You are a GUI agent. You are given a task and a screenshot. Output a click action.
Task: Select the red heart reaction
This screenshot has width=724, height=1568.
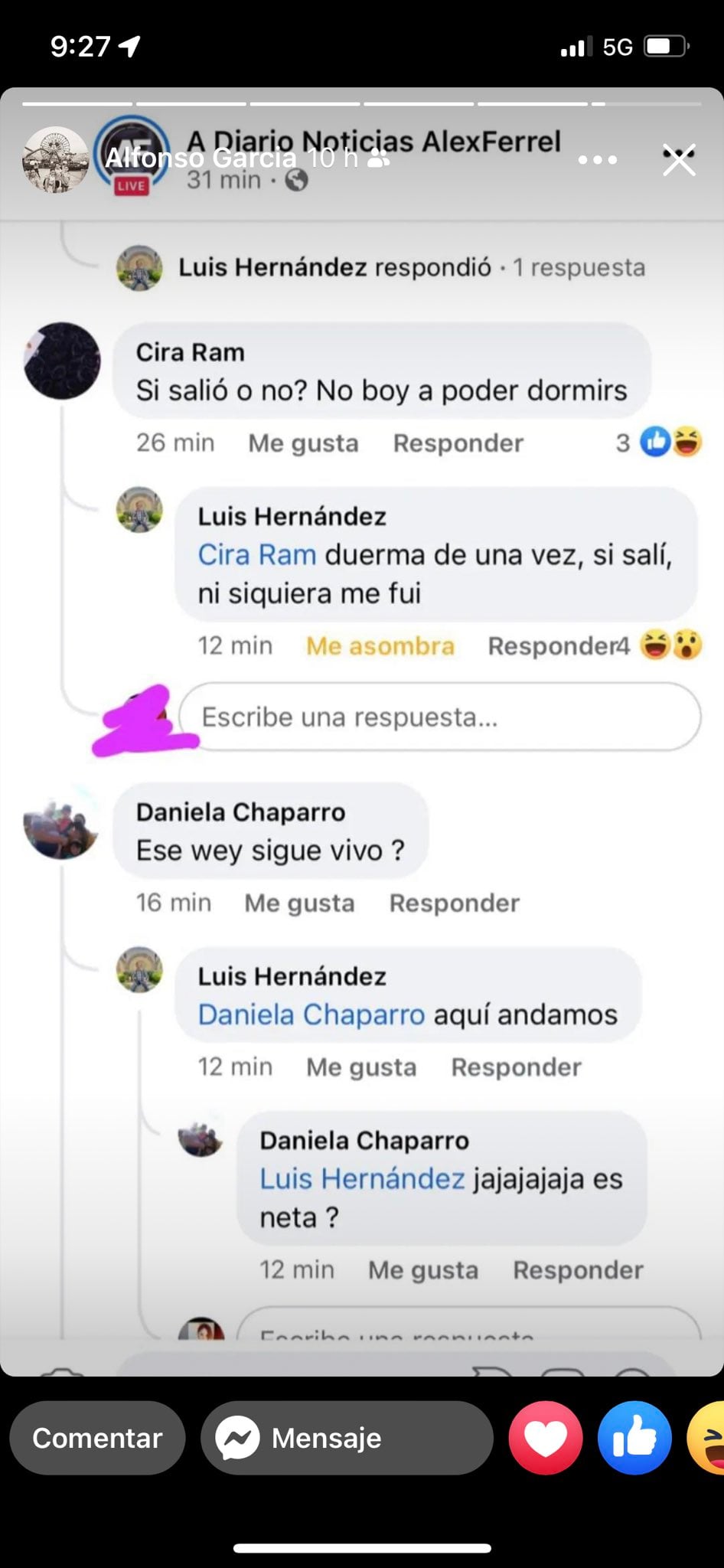coord(545,1438)
